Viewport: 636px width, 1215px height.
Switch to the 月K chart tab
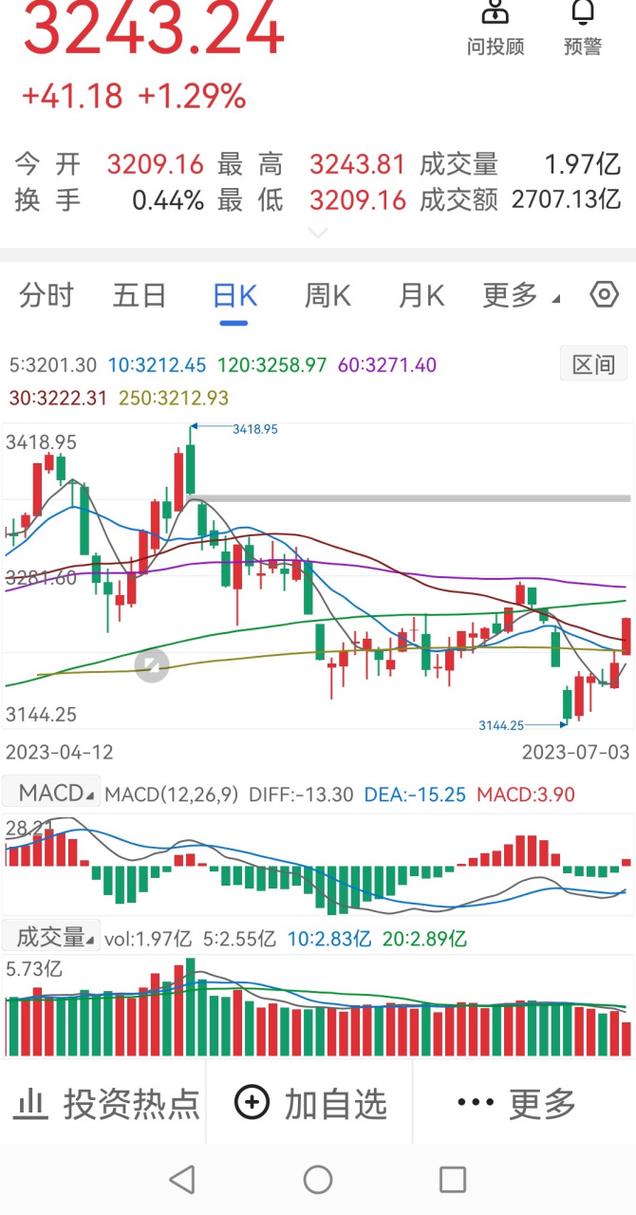coord(420,296)
